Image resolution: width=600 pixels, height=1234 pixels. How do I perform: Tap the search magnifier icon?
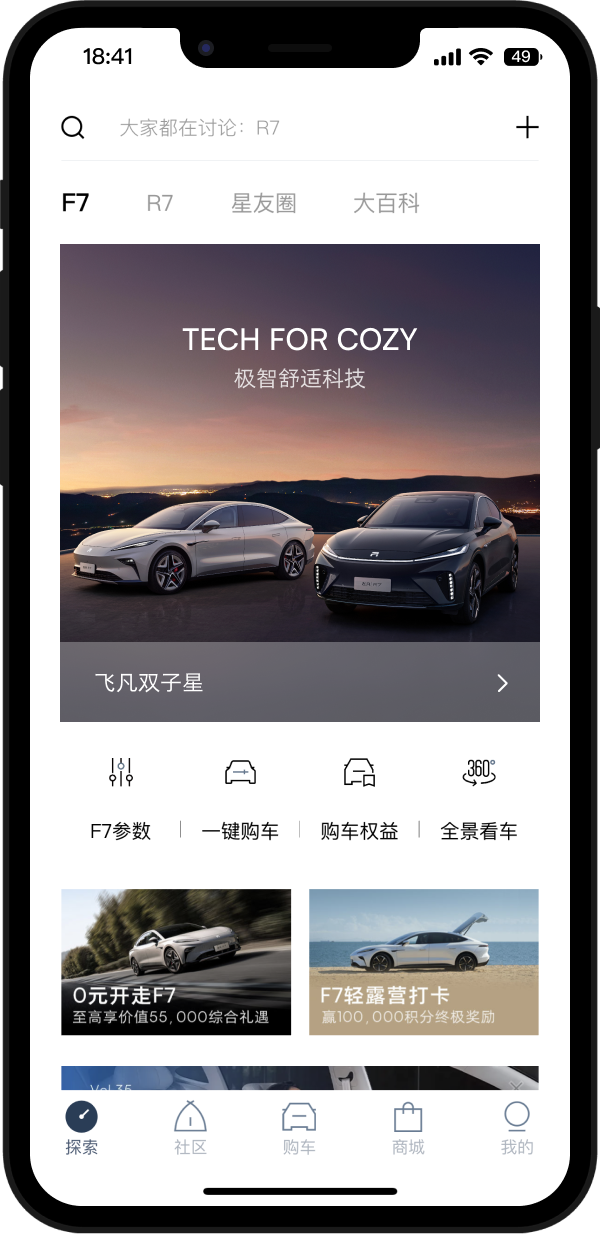click(73, 127)
